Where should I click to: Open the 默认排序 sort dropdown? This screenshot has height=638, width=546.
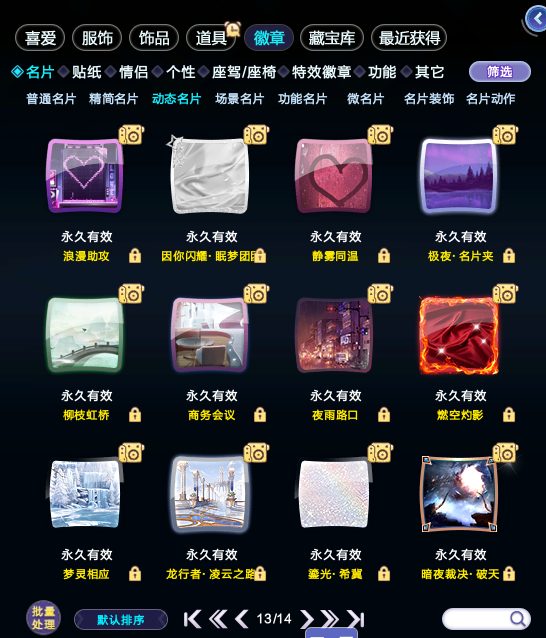click(121, 620)
